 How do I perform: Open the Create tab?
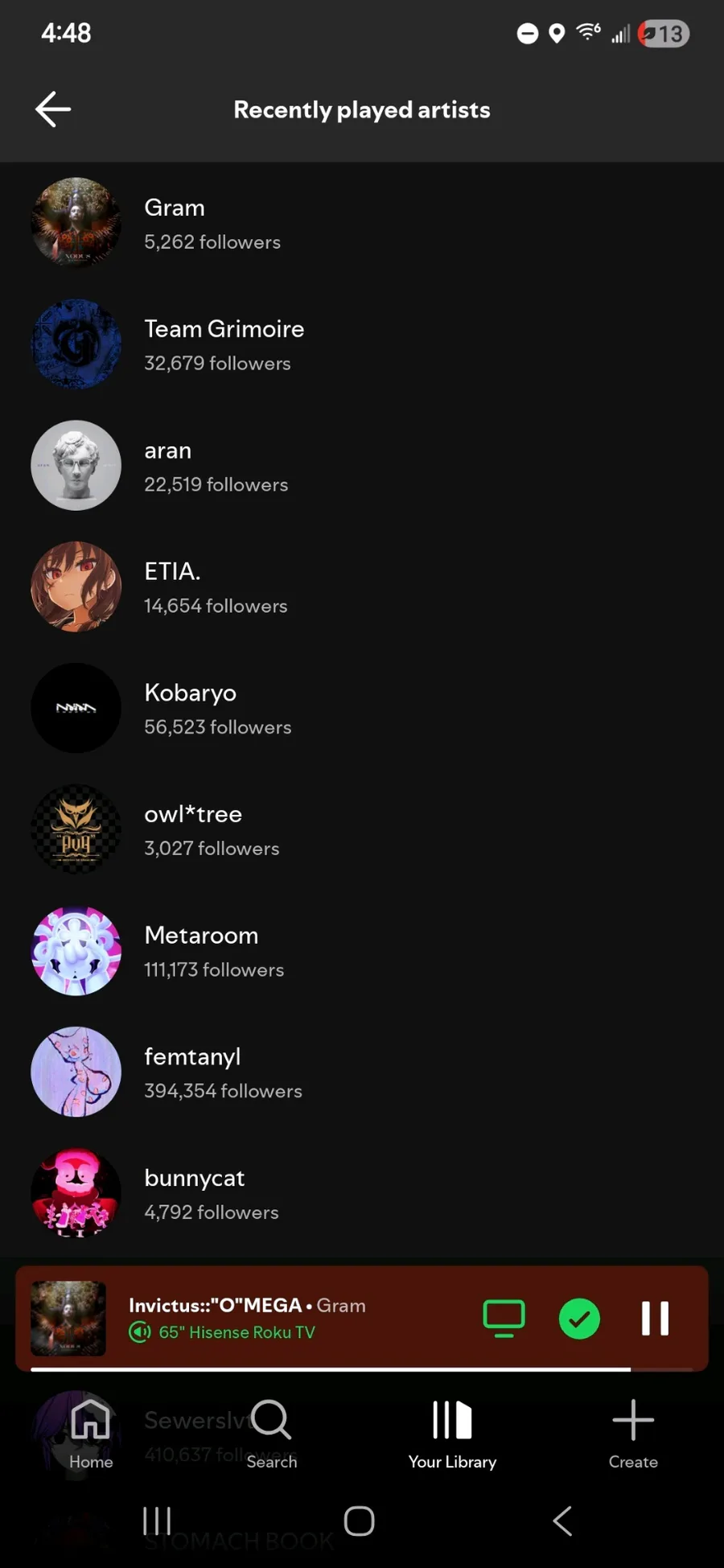click(633, 1434)
